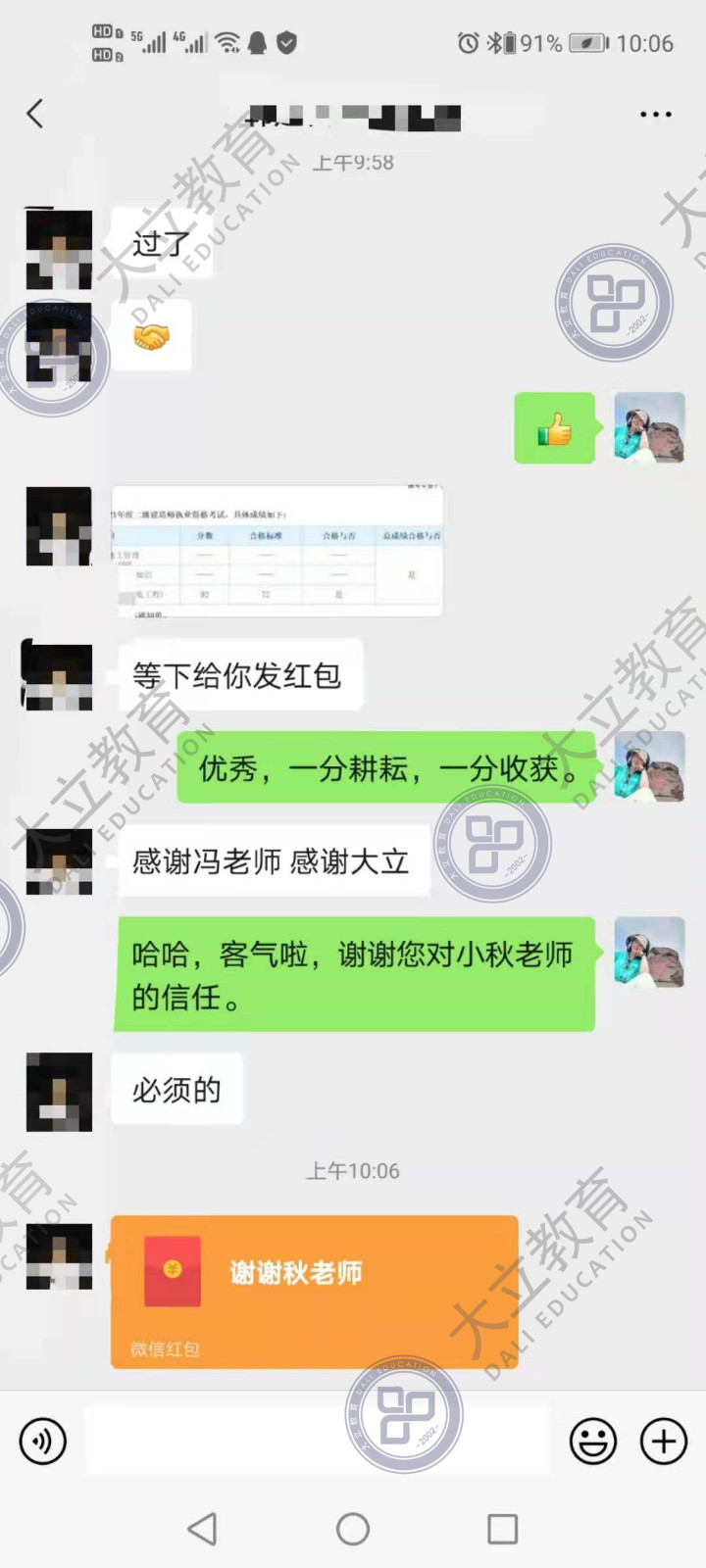Switch to voice message input
This screenshot has height=1568, width=706.
43,1441
